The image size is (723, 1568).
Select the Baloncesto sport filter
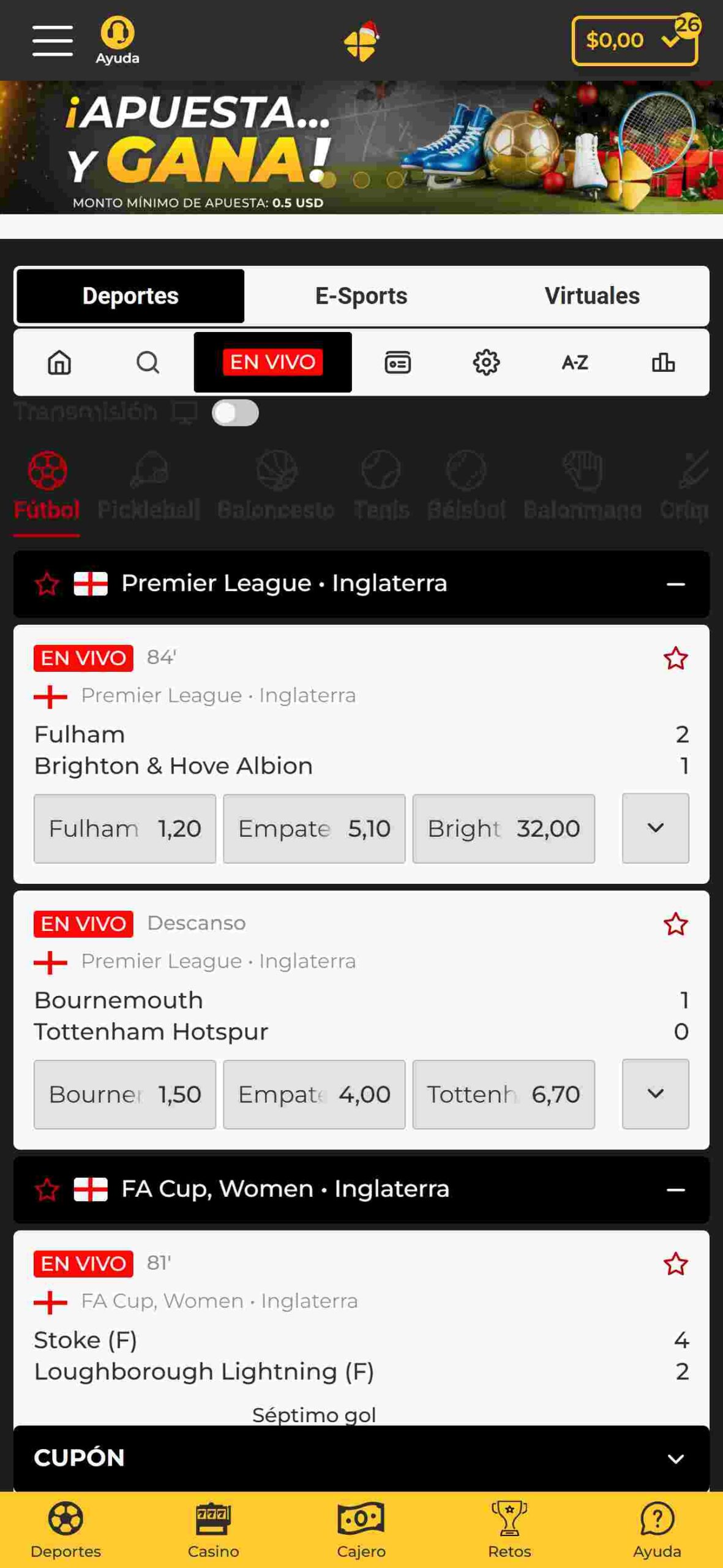pos(276,485)
